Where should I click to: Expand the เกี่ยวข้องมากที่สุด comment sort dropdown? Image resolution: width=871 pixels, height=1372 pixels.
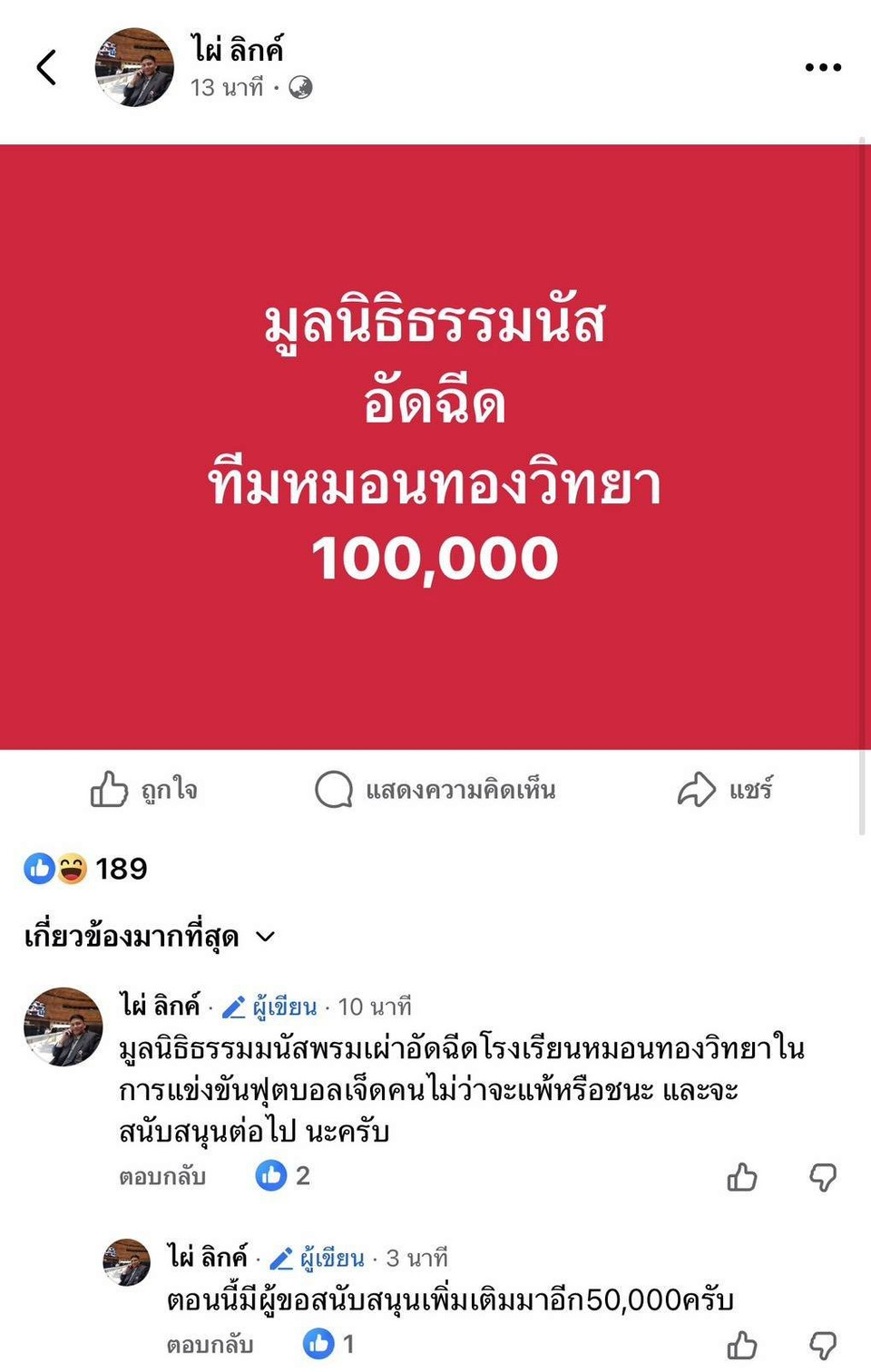tap(150, 937)
